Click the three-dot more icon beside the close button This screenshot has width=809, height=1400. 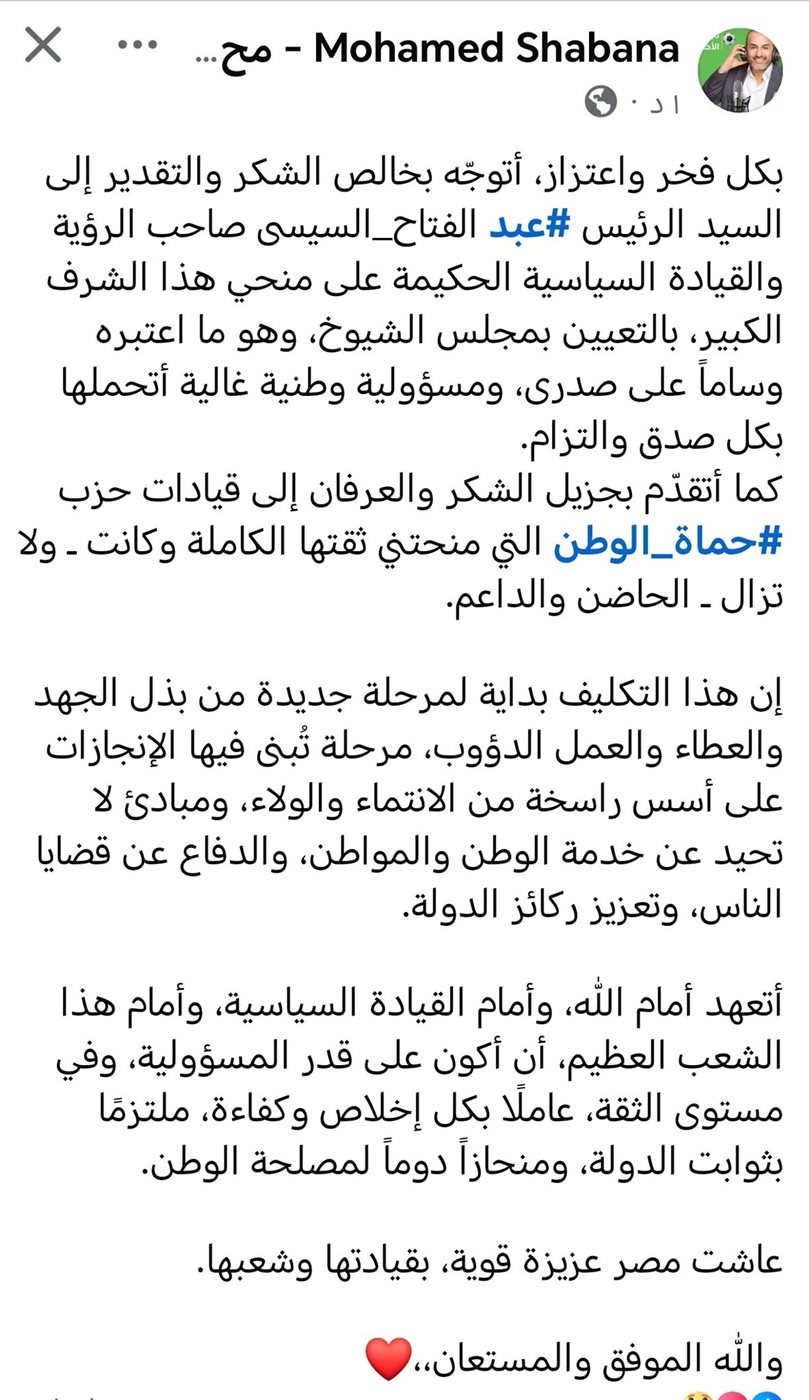coord(137,44)
